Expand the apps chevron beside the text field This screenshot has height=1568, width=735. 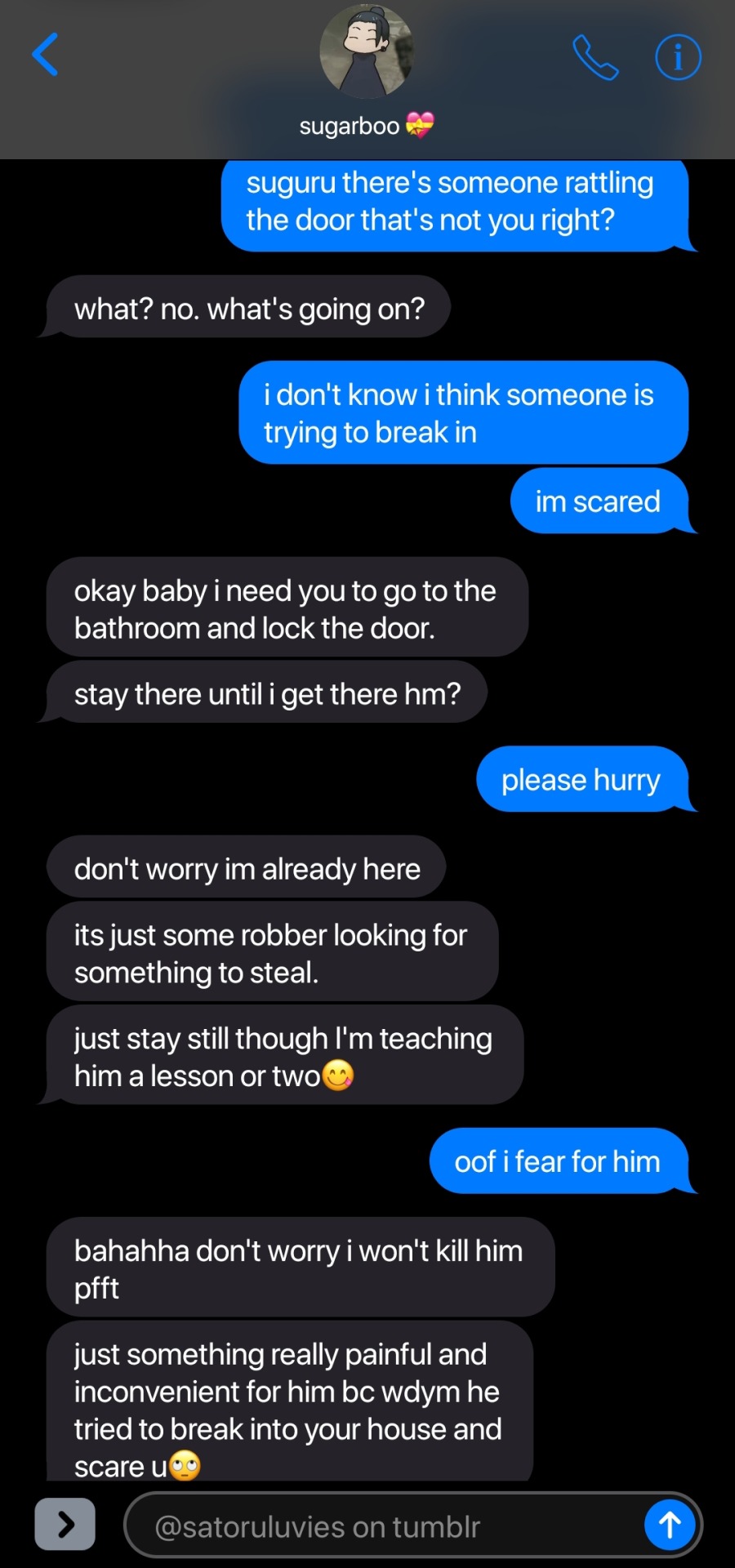click(65, 1524)
